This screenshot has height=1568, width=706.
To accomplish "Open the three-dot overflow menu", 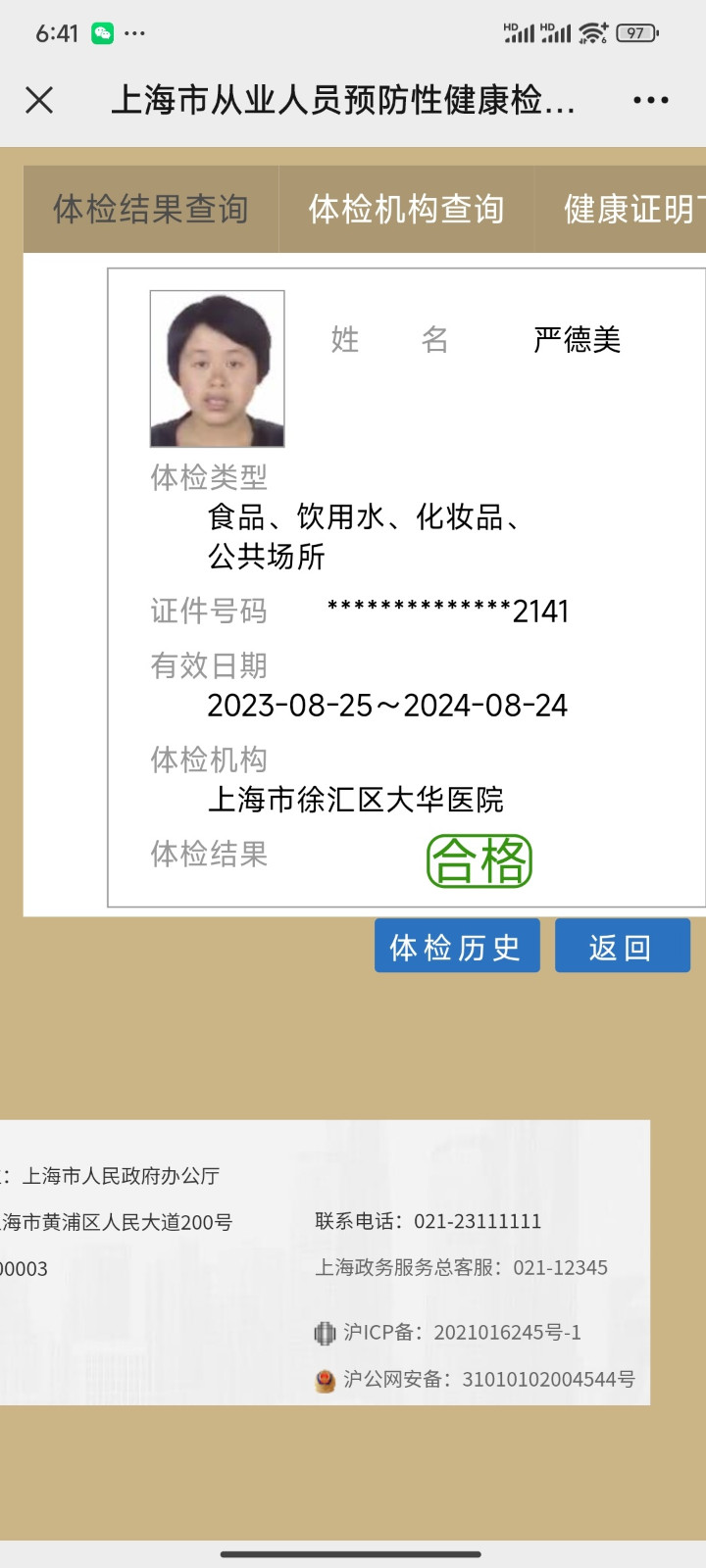I will pos(650,100).
